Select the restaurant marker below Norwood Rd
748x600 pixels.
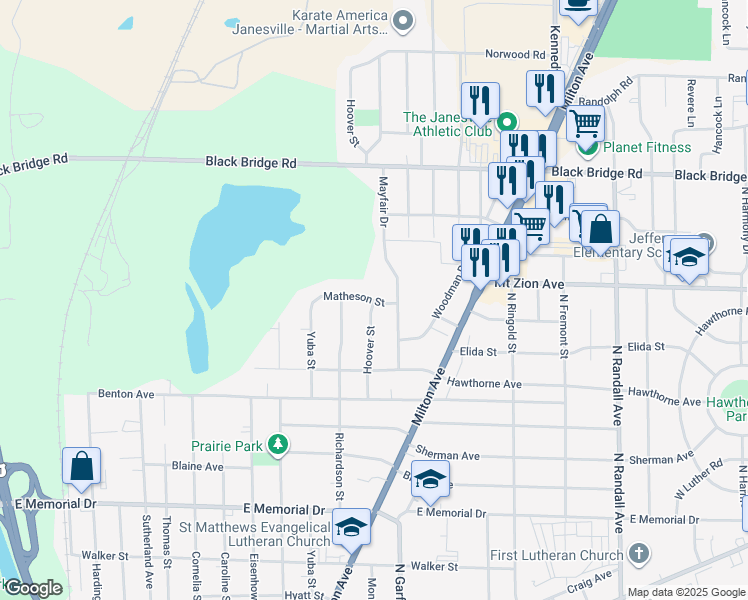click(544, 89)
